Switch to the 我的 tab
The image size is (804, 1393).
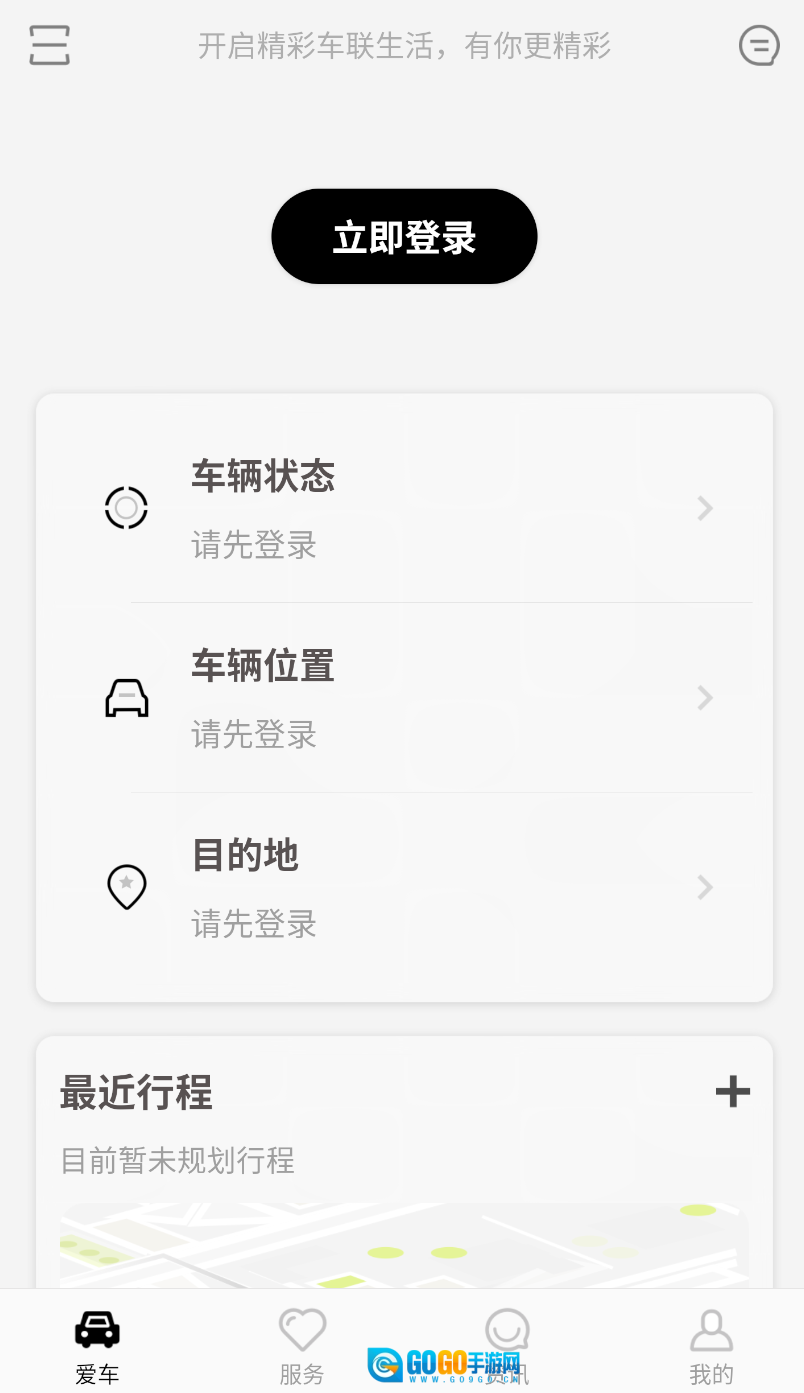point(711,1345)
